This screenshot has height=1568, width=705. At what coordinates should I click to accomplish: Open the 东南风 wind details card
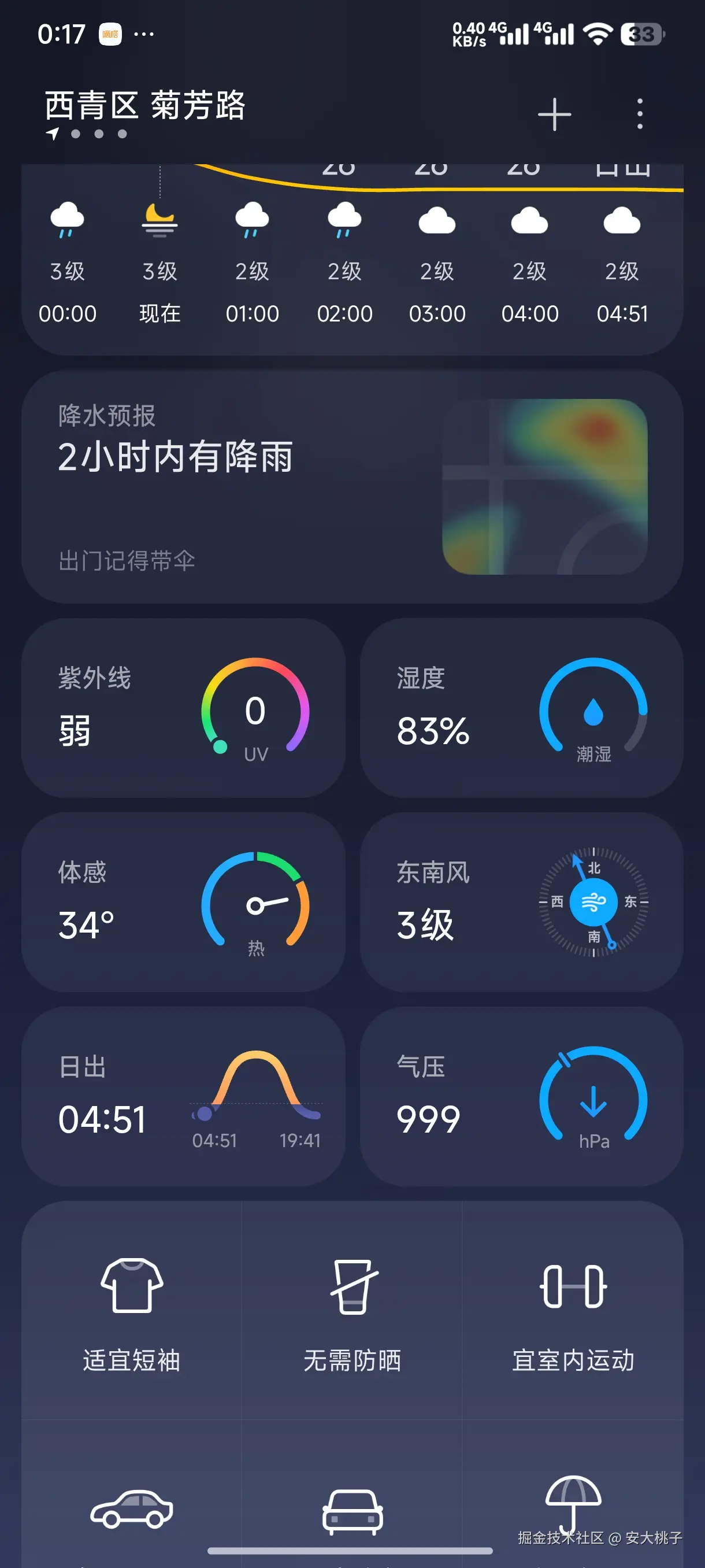(x=521, y=901)
